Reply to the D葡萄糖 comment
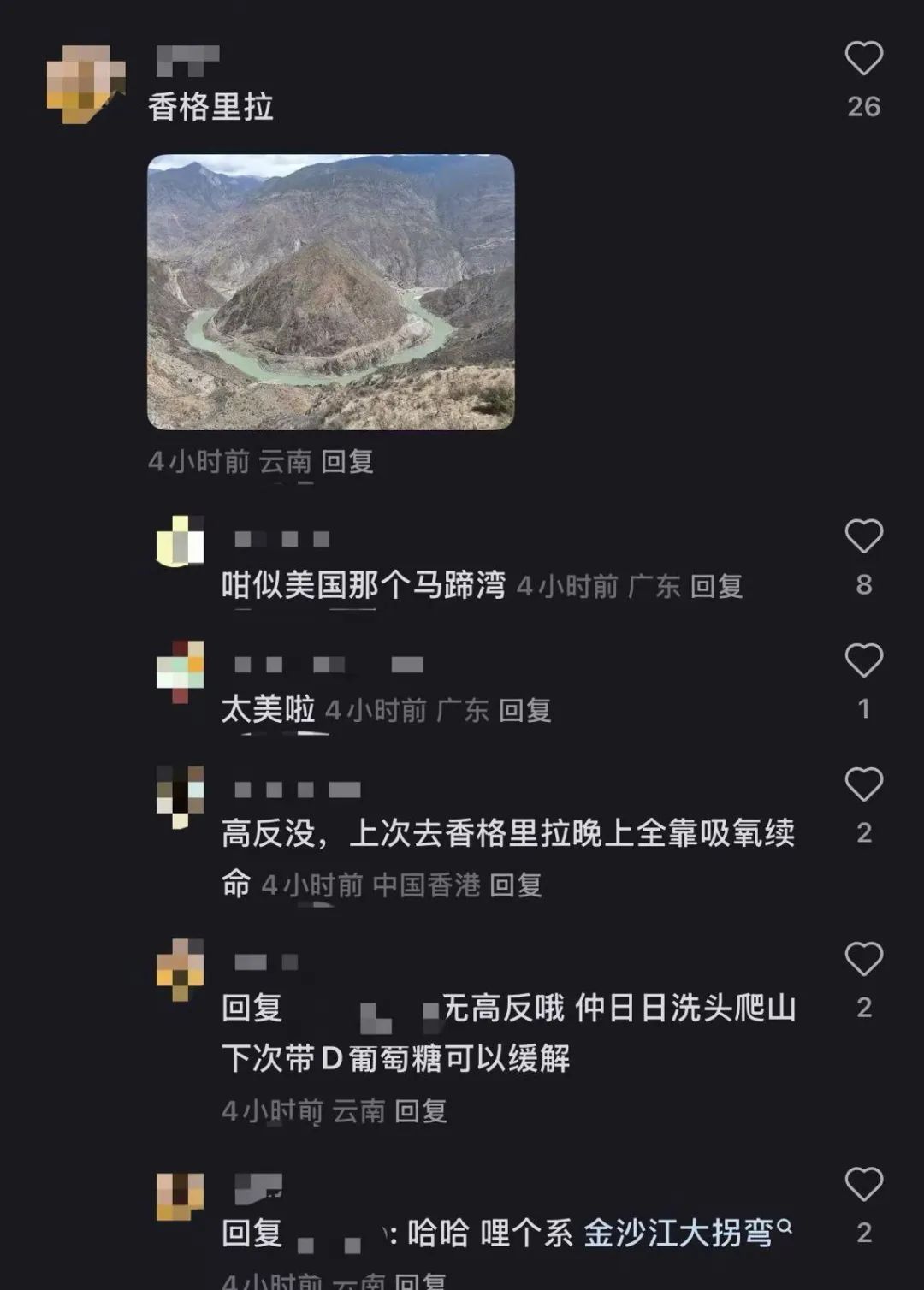This screenshot has width=924, height=1290. tap(421, 1111)
